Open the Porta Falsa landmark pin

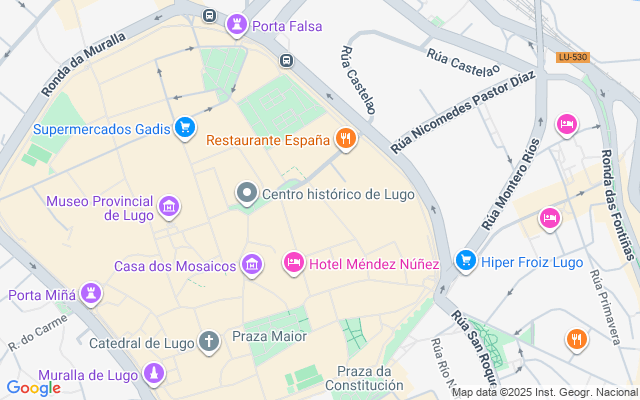coord(237,23)
